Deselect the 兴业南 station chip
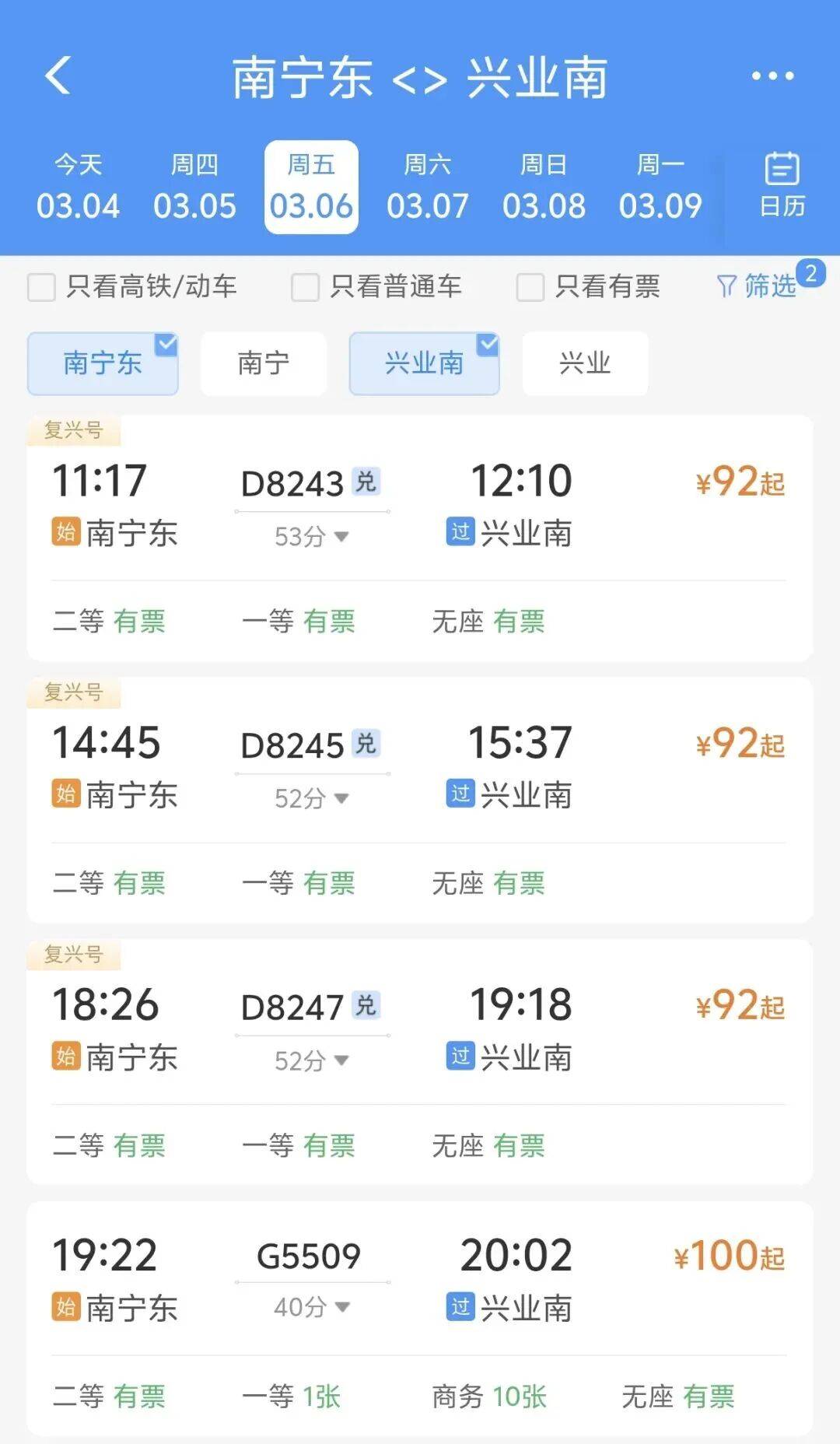This screenshot has width=840, height=1444. (x=424, y=363)
